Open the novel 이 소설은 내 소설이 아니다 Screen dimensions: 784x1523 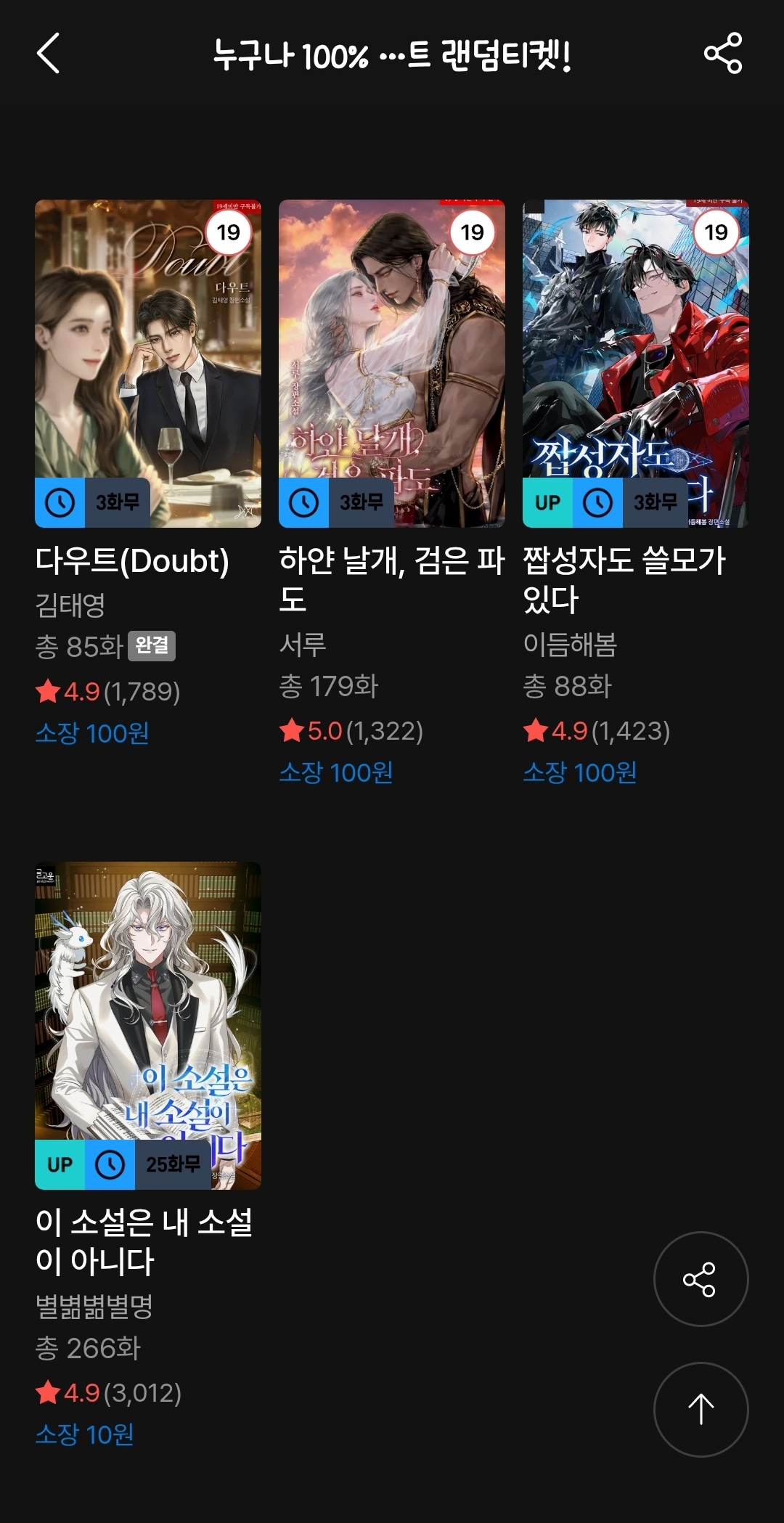point(148,1025)
